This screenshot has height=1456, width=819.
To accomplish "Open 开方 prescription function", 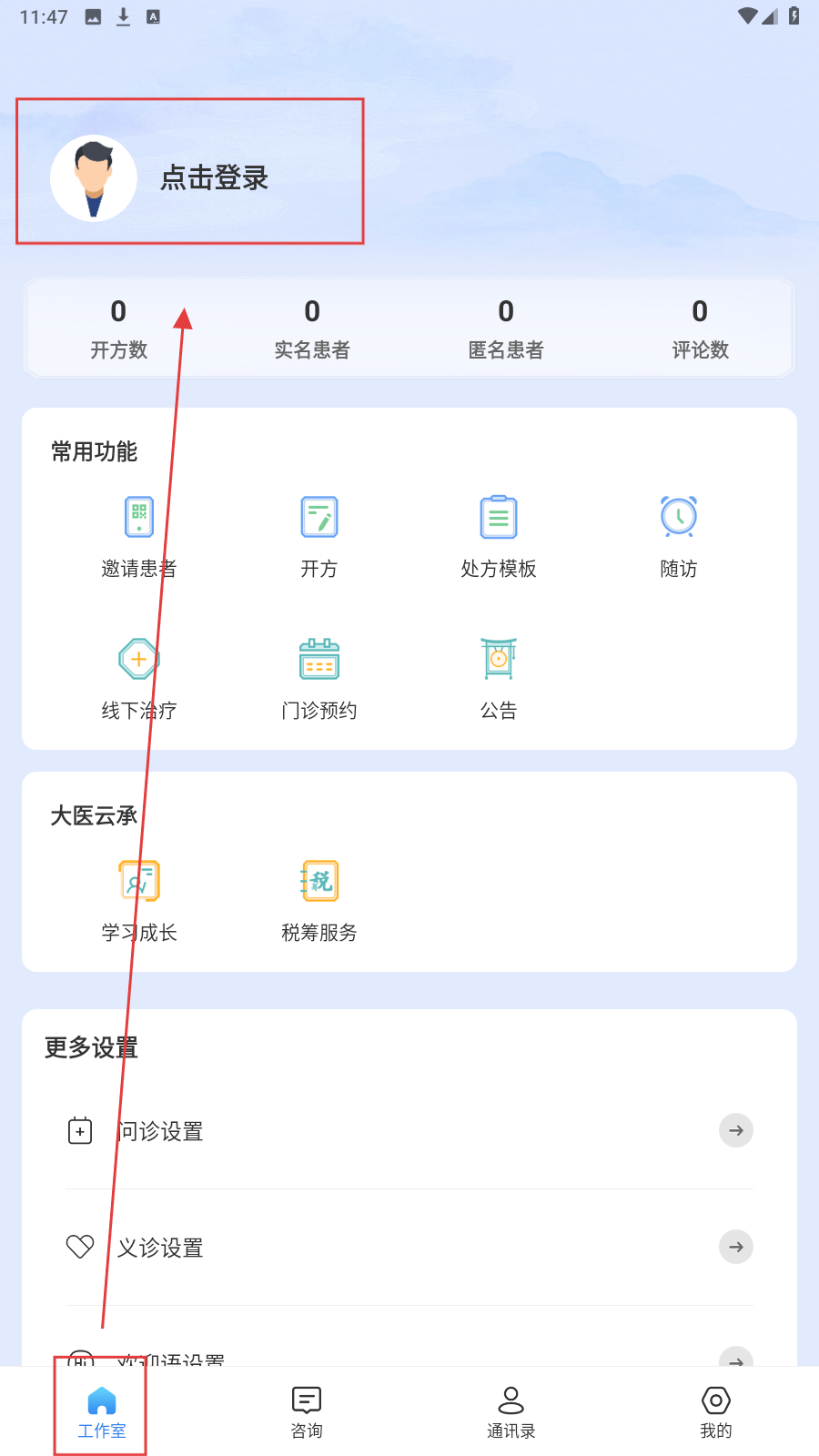I will click(x=318, y=537).
